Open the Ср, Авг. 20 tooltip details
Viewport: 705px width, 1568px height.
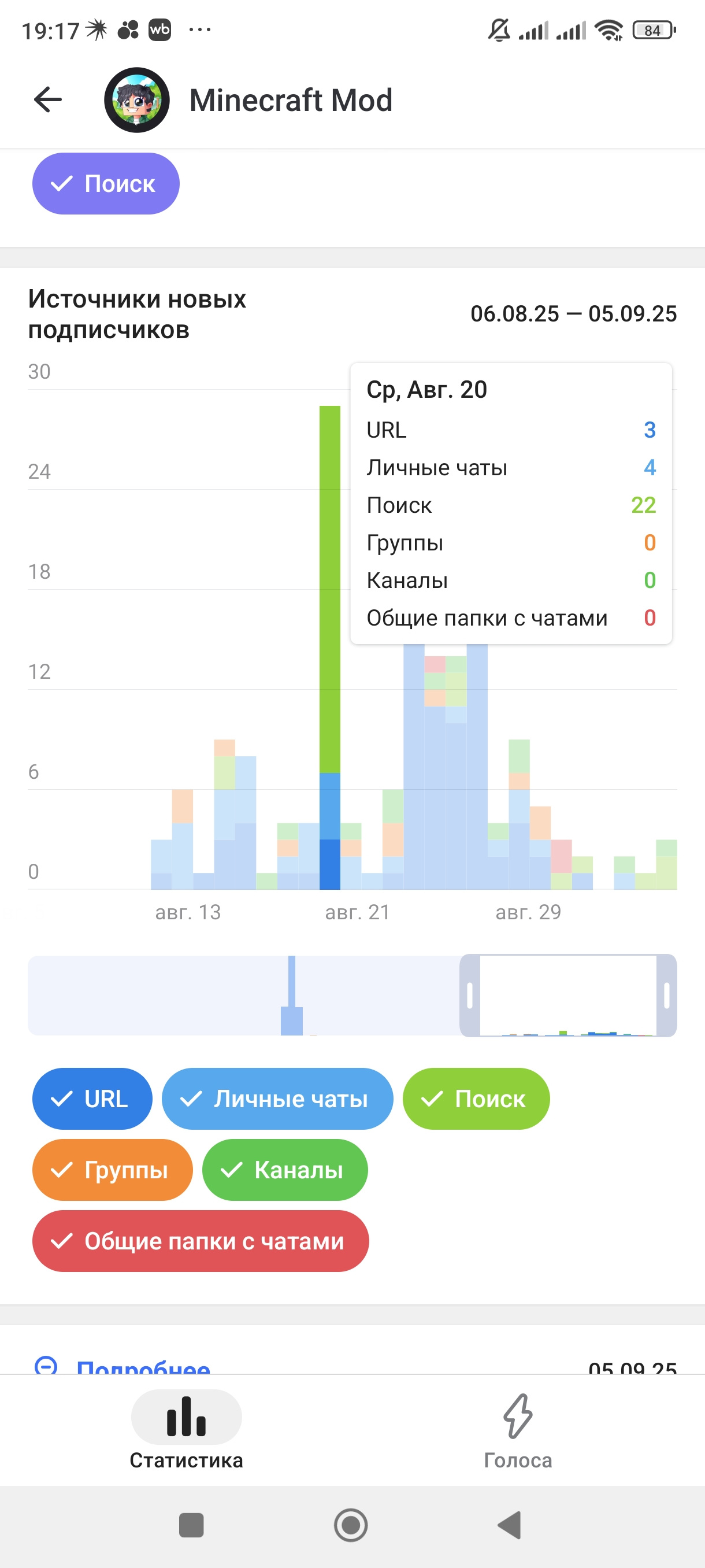coord(511,504)
